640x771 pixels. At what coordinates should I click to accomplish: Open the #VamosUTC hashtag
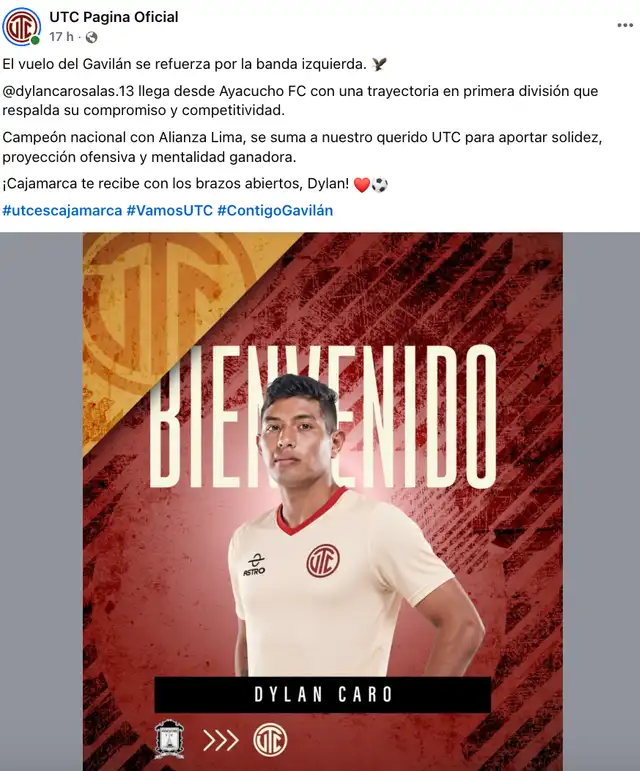[x=168, y=211]
